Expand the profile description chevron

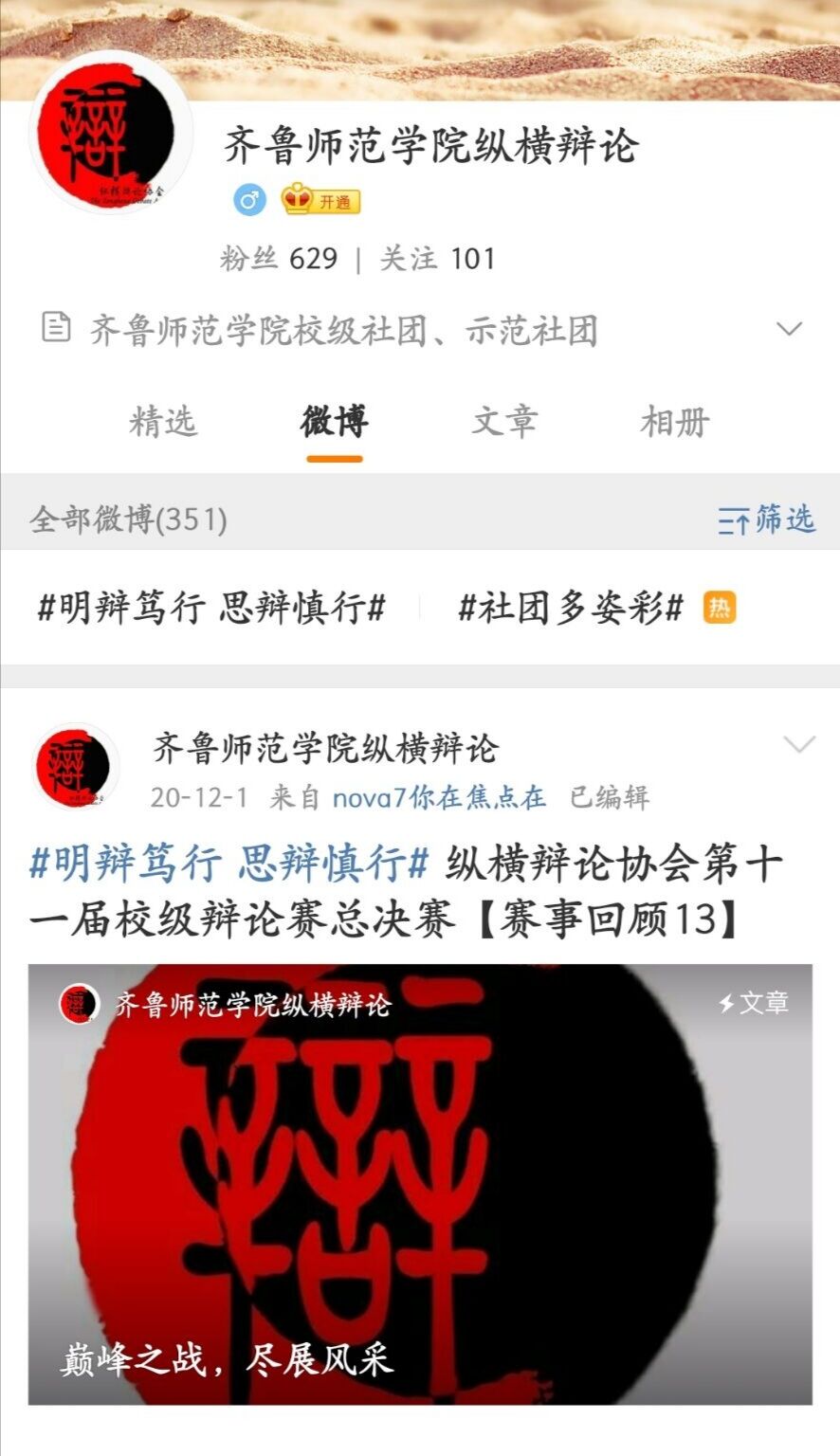pyautogui.click(x=789, y=329)
